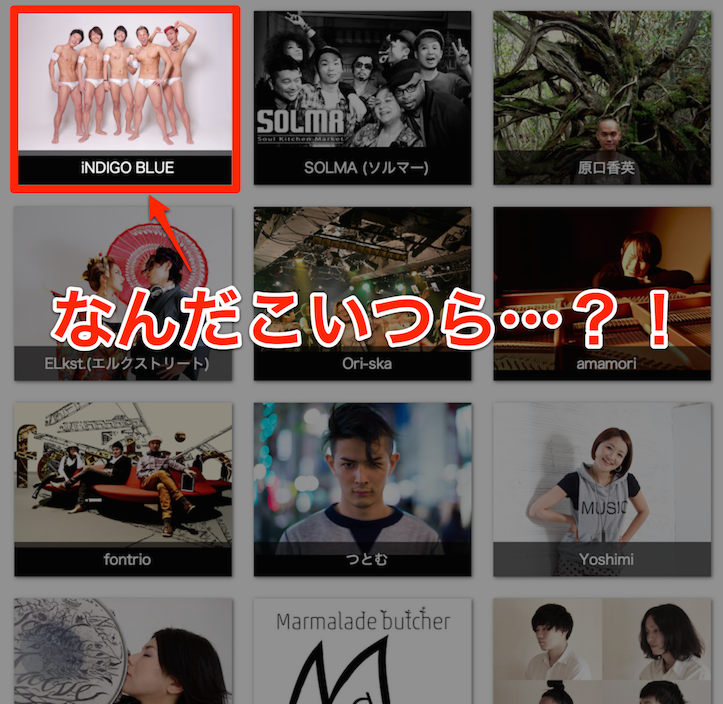The width and height of the screenshot is (723, 704).
Task: View the 原口香英 artist page
Action: pos(605,98)
